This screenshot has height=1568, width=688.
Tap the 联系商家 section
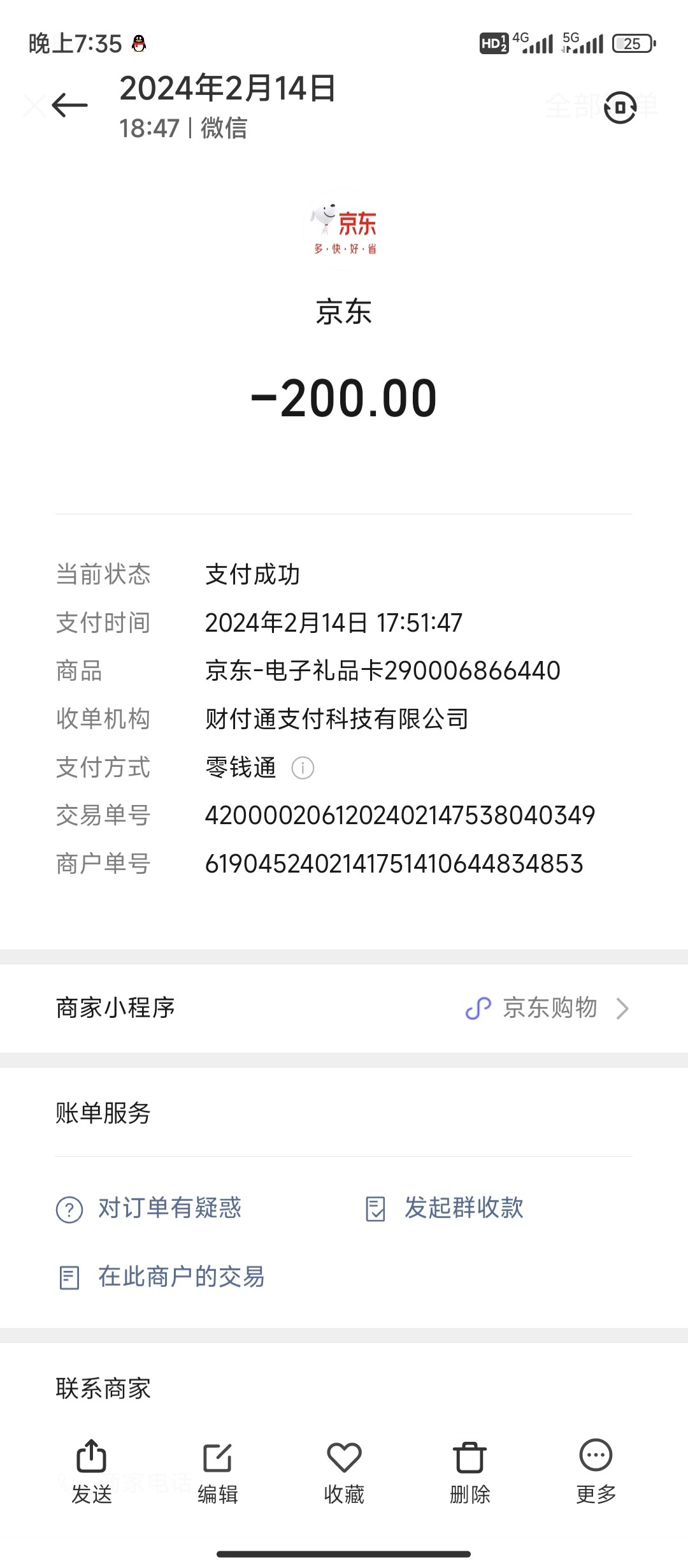pyautogui.click(x=103, y=1387)
